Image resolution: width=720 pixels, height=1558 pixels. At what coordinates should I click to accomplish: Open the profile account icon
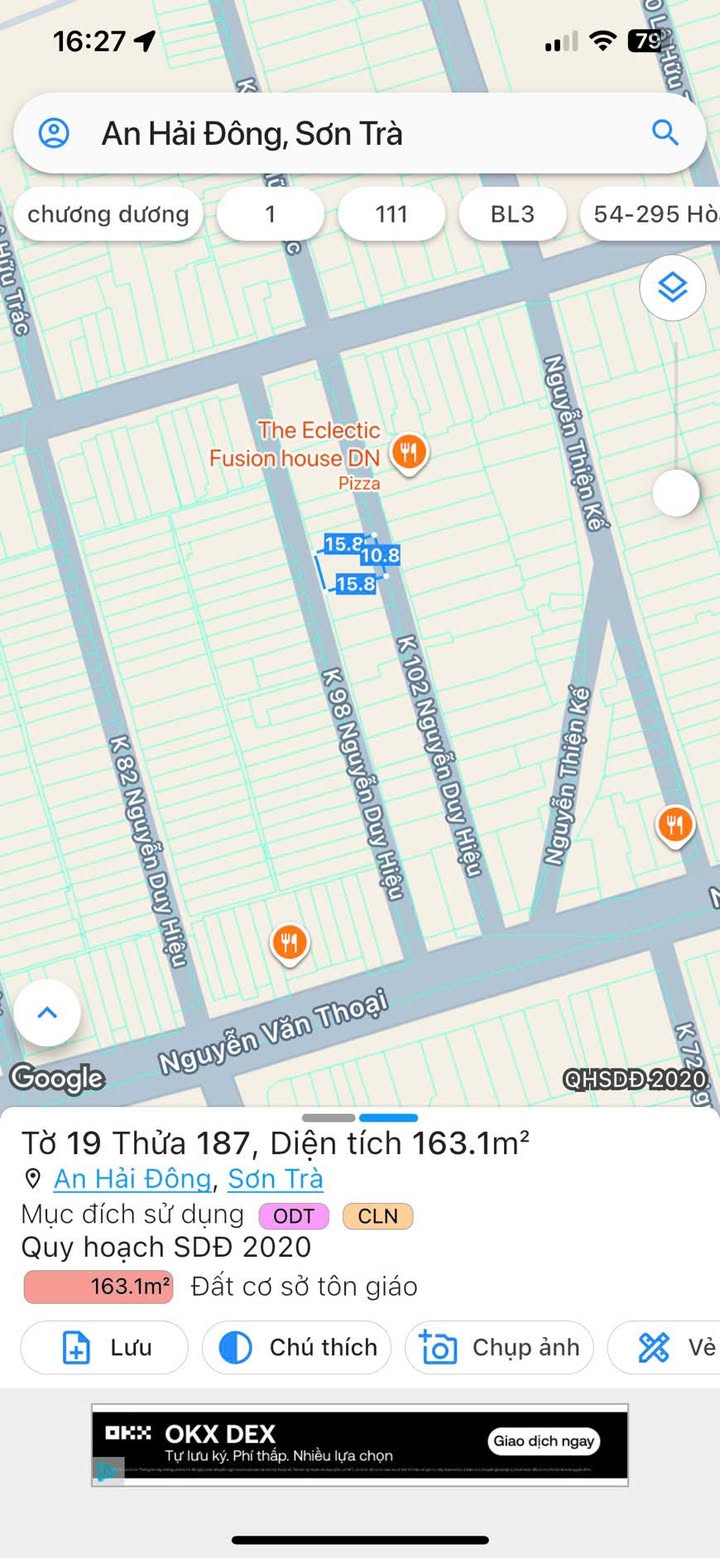[53, 133]
